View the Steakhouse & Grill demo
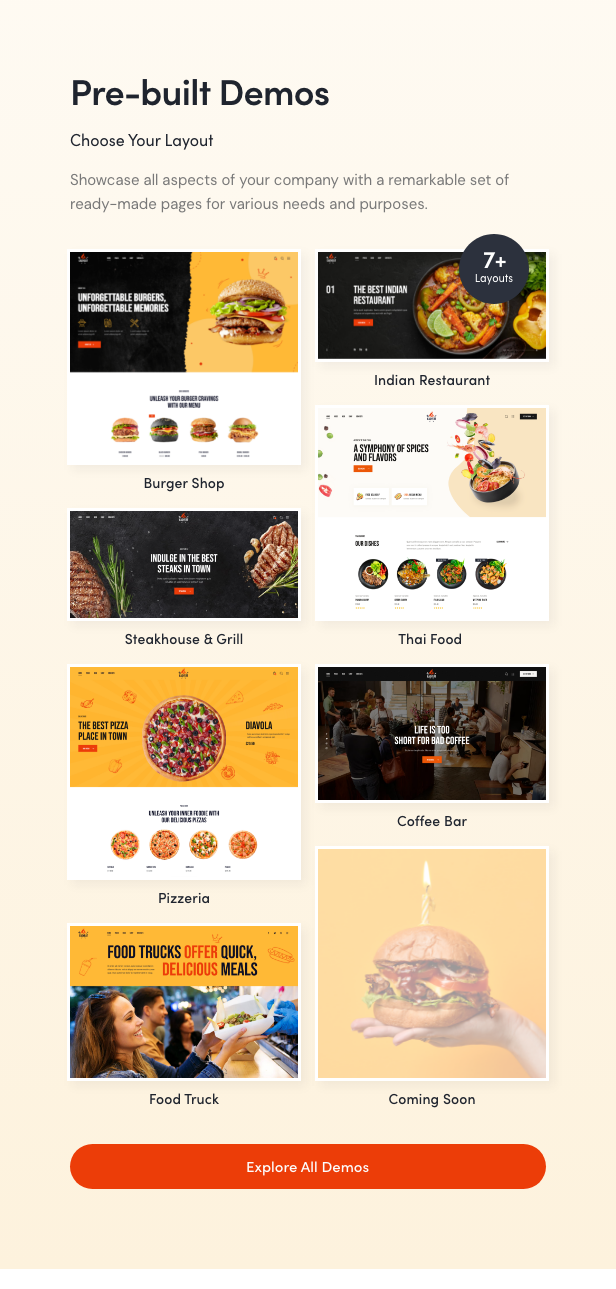616x1289 pixels. click(184, 564)
